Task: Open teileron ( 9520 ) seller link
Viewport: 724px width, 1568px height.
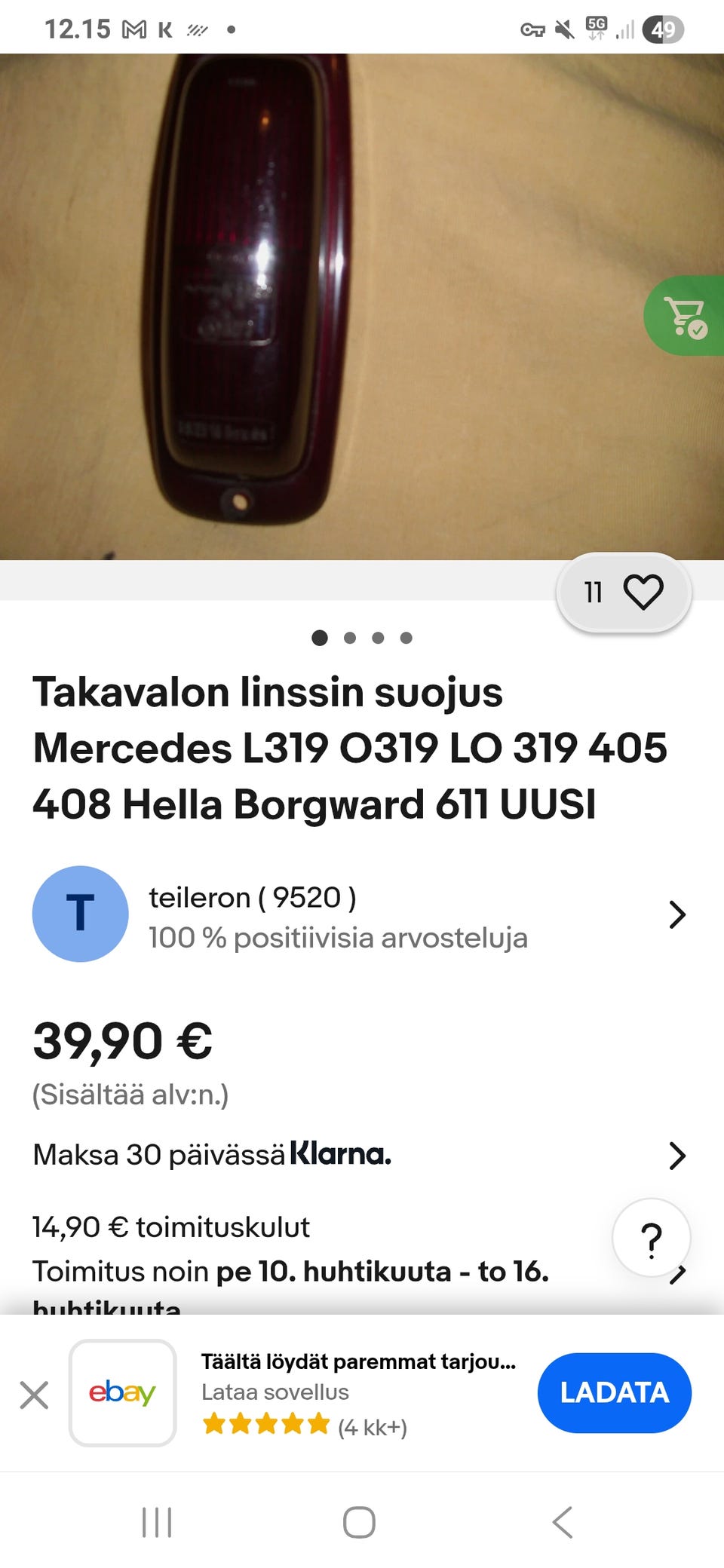Action: coord(251,897)
